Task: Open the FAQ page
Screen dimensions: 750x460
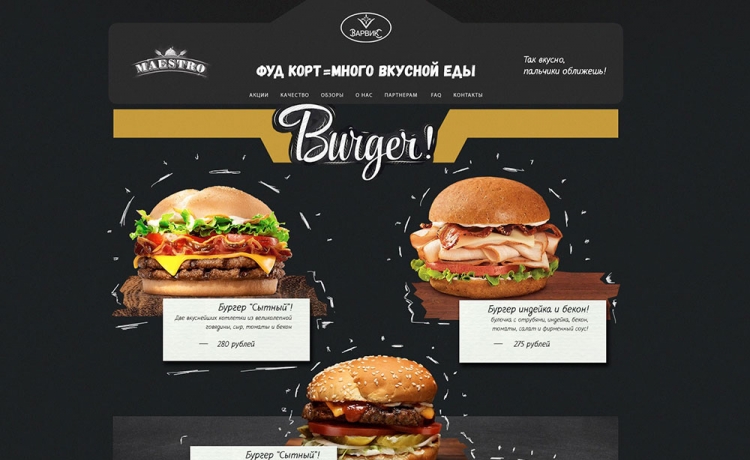Action: point(436,95)
